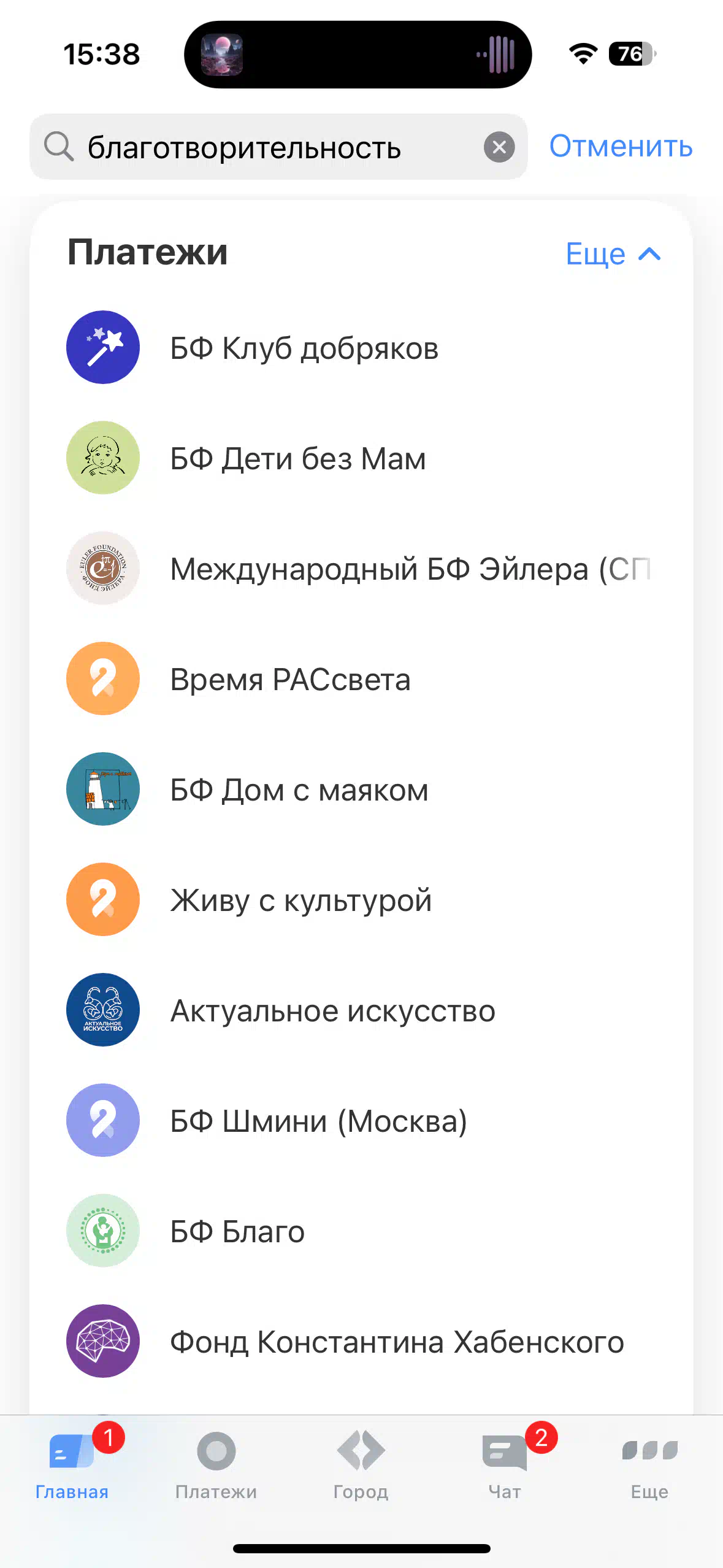Image resolution: width=723 pixels, height=1568 pixels.
Task: Choose Время РАСсвета
Action: (361, 679)
